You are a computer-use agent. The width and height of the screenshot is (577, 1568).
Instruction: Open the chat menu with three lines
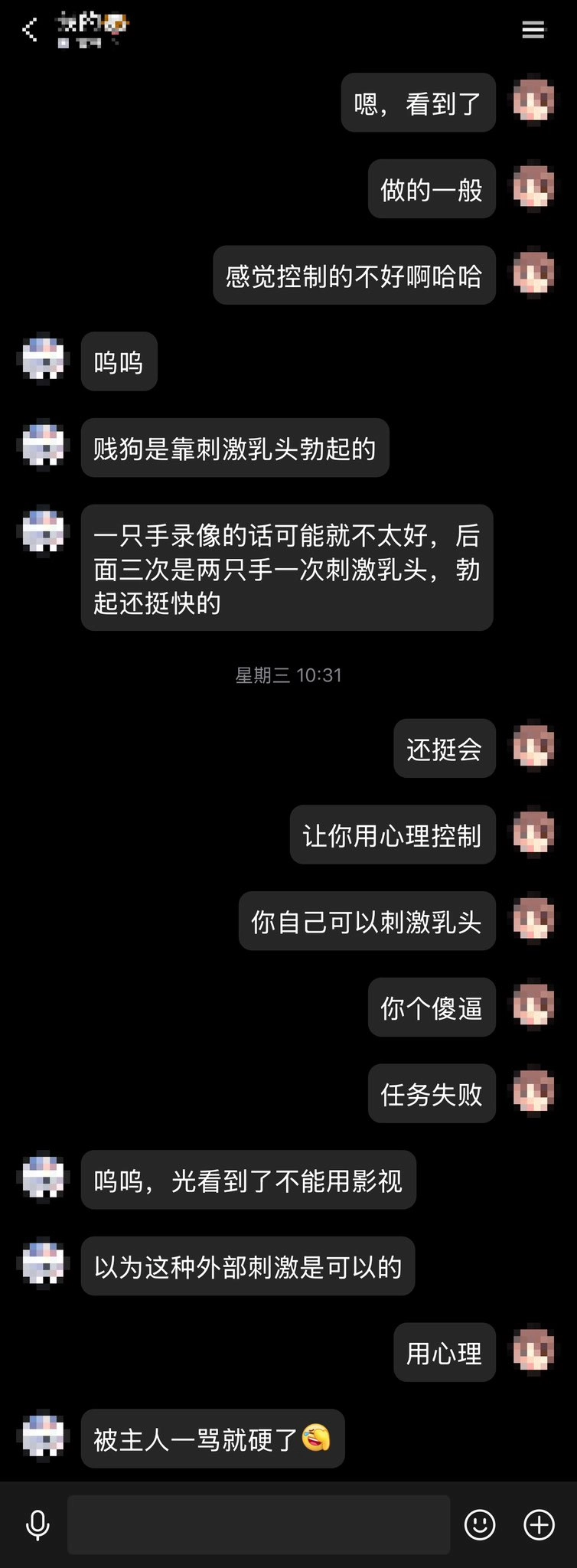click(x=533, y=30)
